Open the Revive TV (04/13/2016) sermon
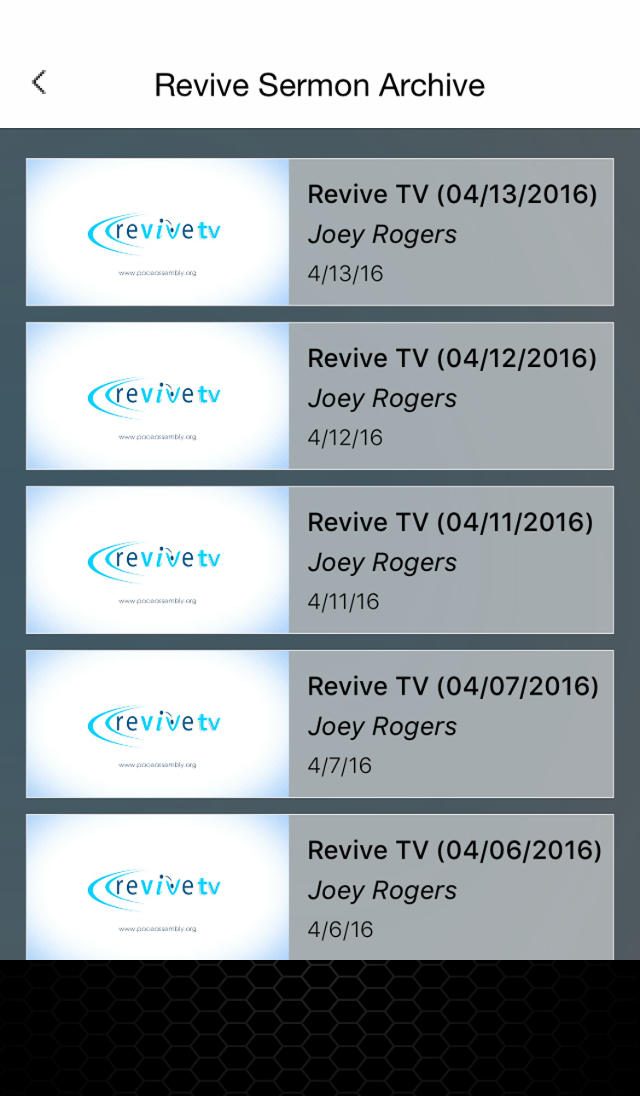This screenshot has width=640, height=1096. 320,232
